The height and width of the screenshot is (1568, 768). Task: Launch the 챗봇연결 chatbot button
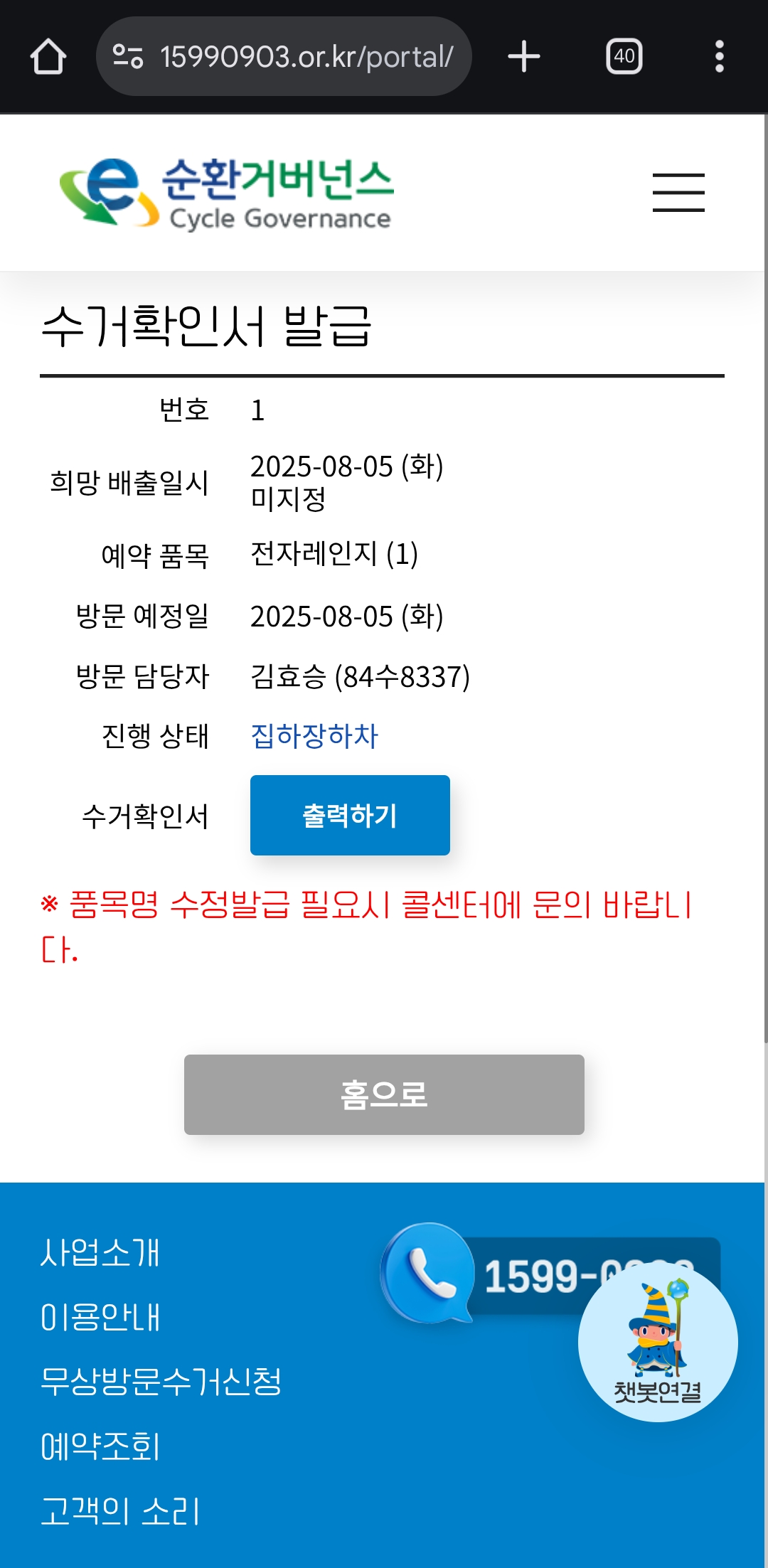[x=658, y=1343]
